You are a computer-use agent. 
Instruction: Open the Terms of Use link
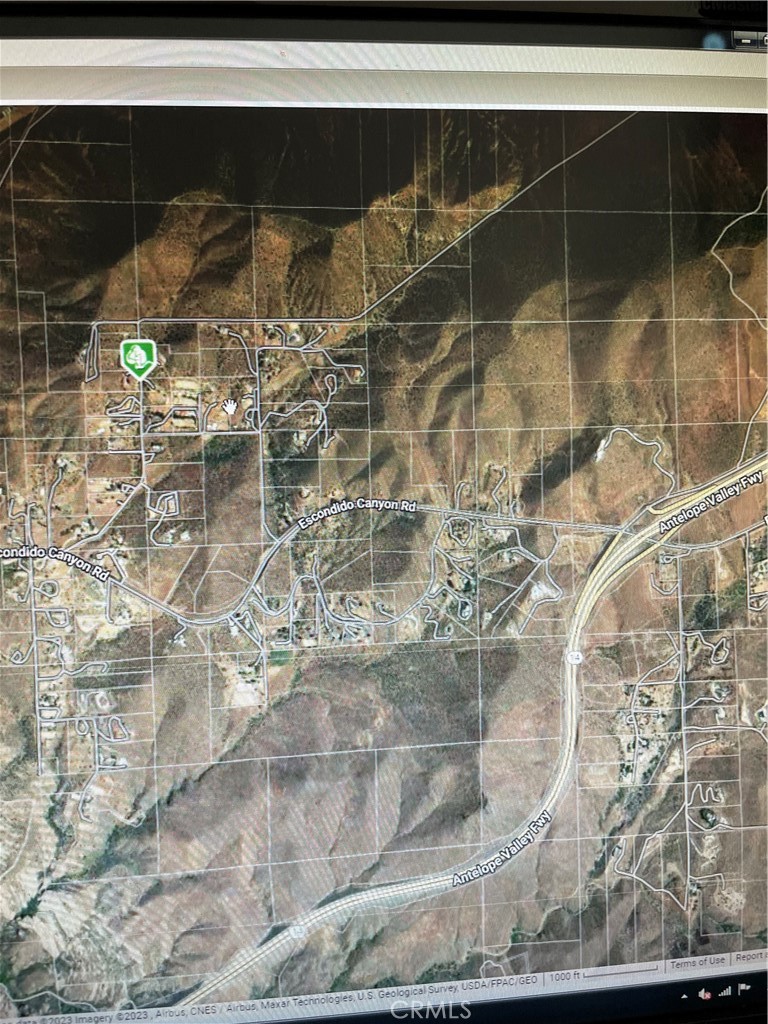pos(697,963)
